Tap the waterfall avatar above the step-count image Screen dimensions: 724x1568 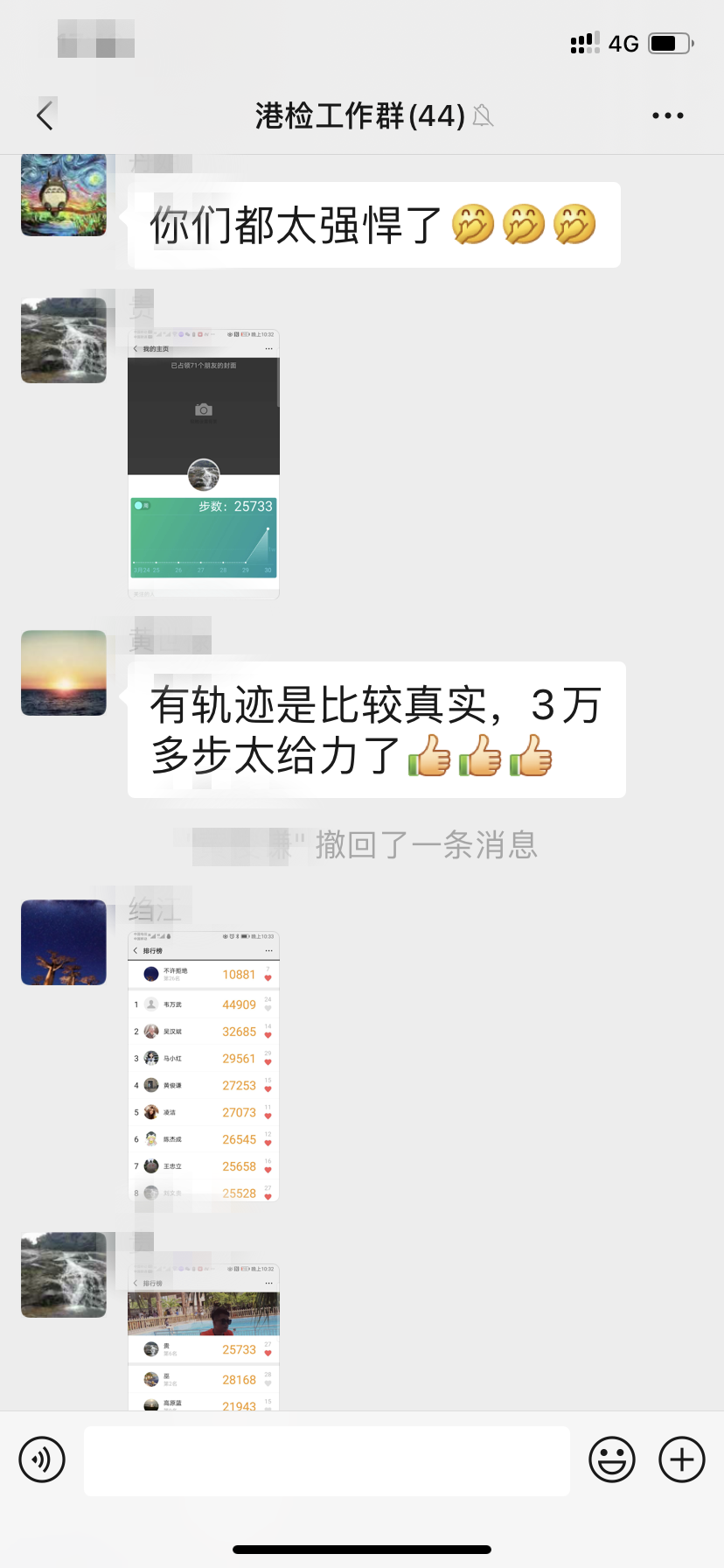[x=64, y=340]
